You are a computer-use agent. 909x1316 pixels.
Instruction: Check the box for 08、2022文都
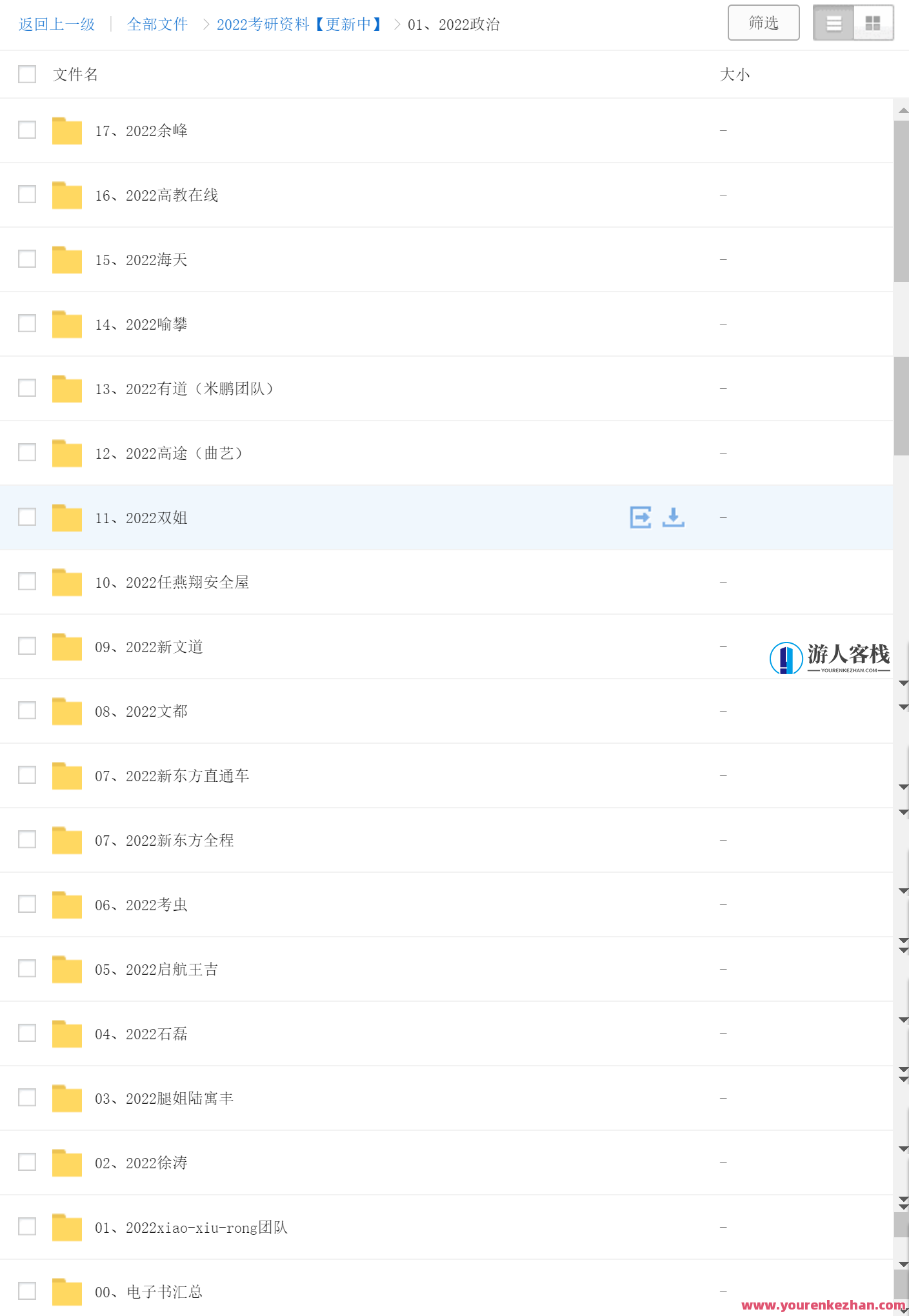point(27,710)
